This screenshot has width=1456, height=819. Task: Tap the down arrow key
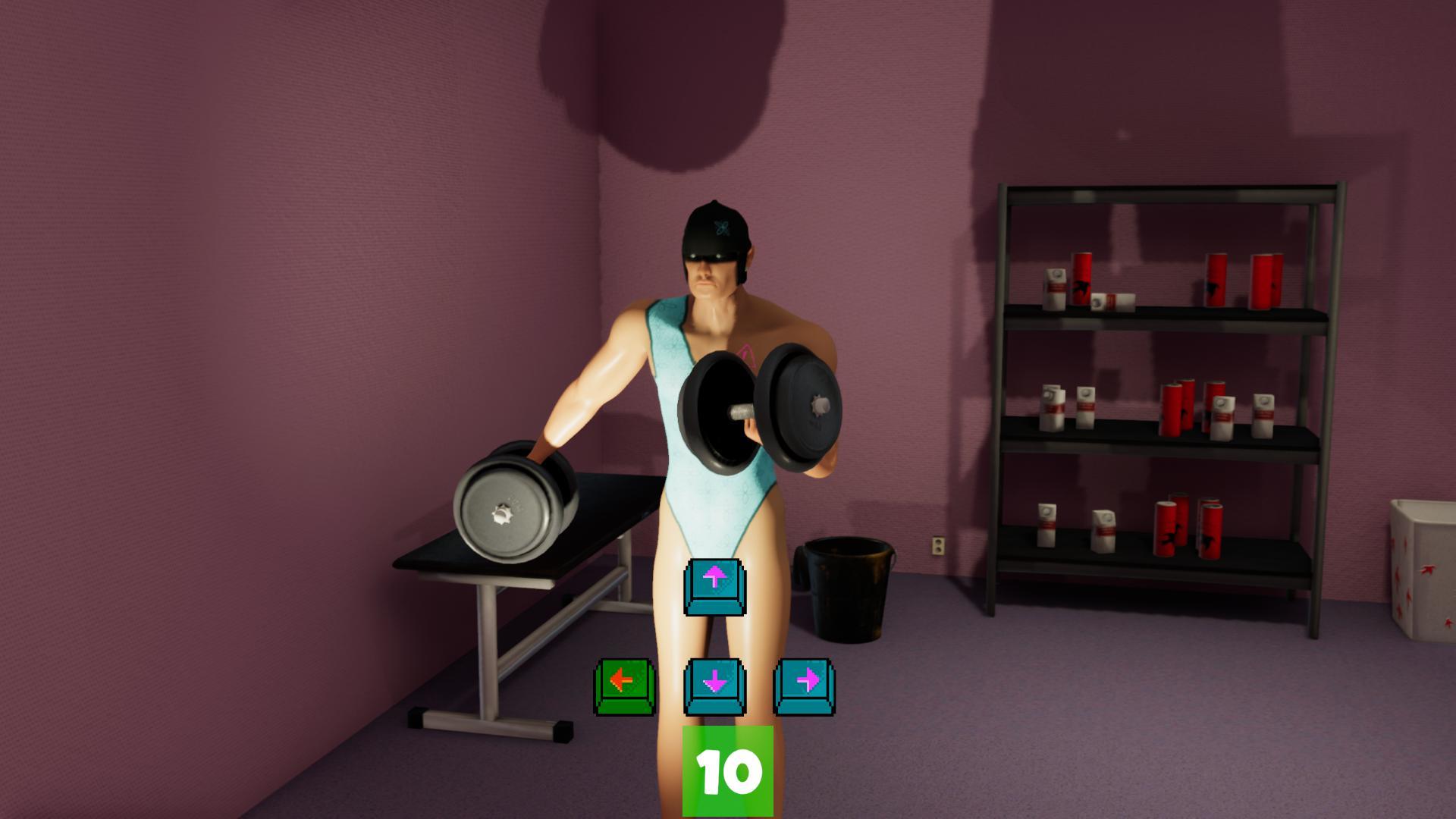pyautogui.click(x=714, y=686)
